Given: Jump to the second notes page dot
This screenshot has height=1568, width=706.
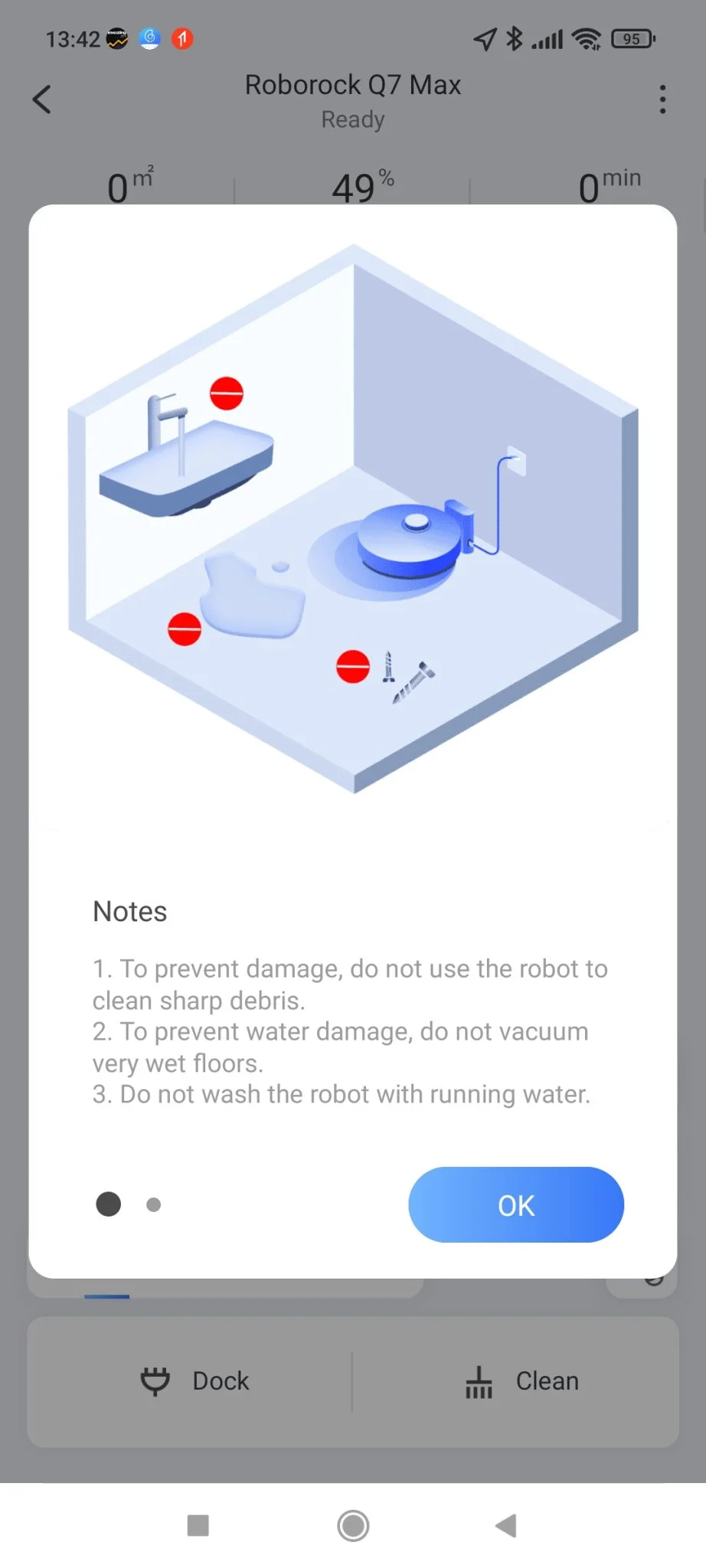Looking at the screenshot, I should point(153,1205).
